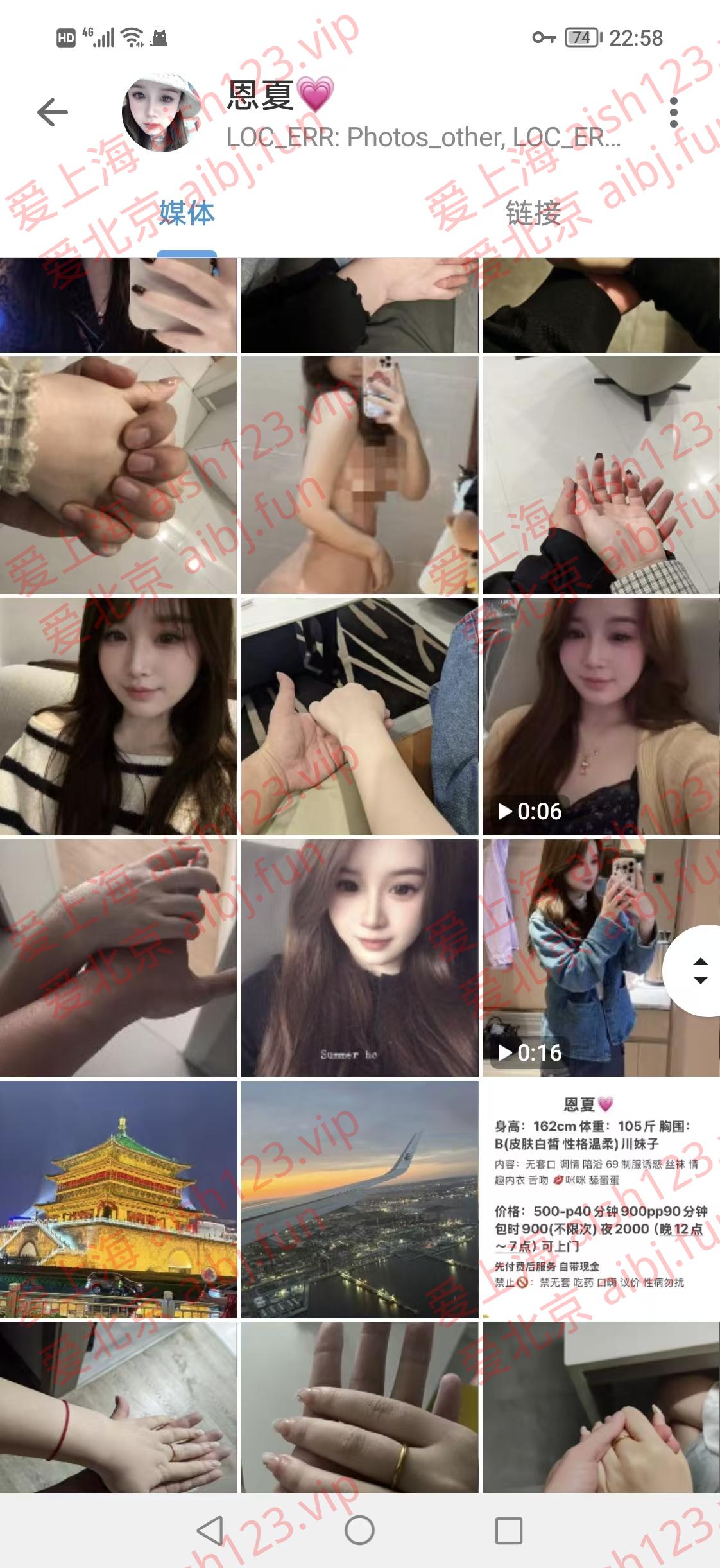
Task: Open recent apps from the navigation bar
Action: 508,1530
